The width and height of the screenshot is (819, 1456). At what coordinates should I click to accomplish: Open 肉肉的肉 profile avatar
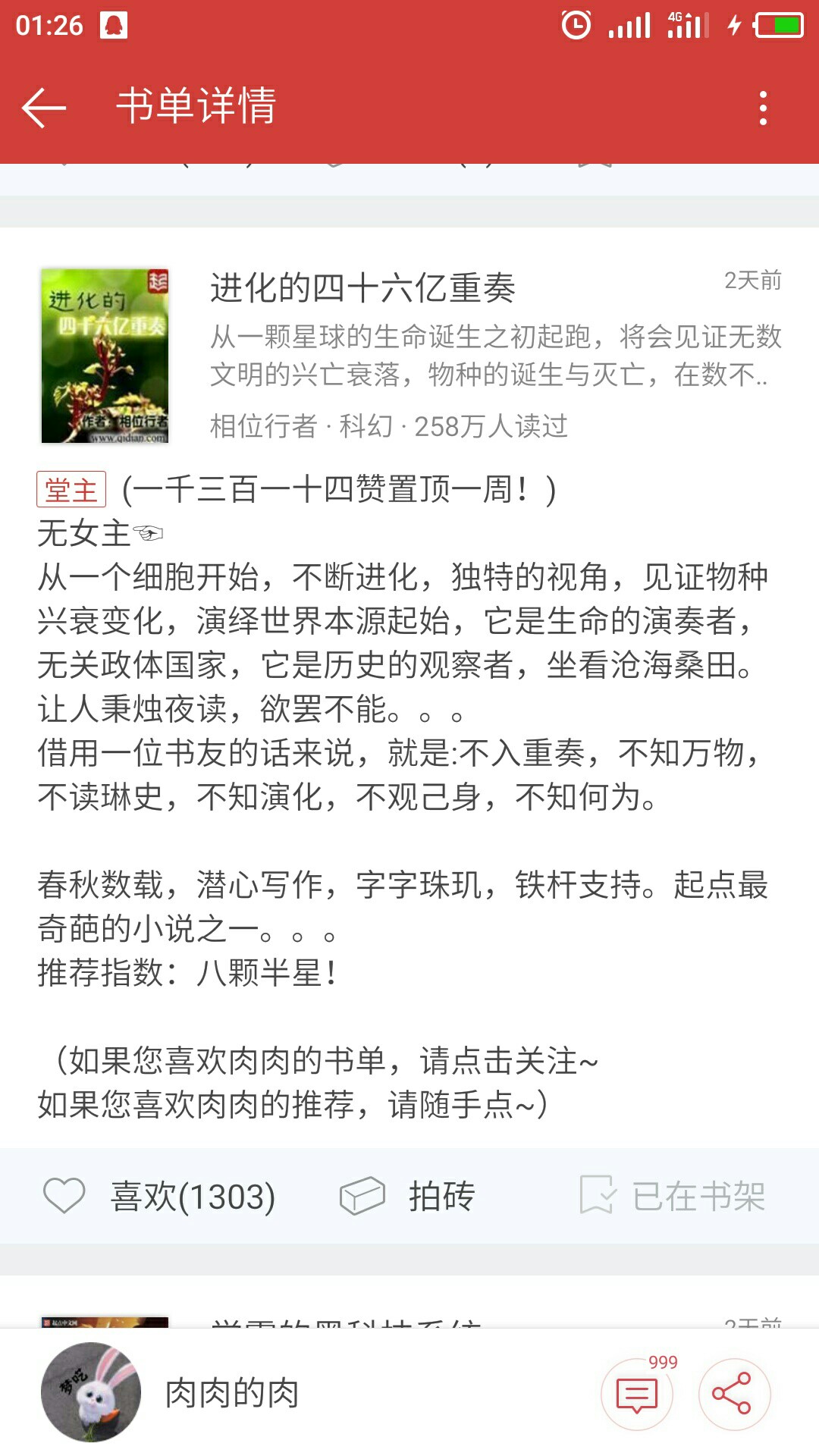(x=91, y=1392)
